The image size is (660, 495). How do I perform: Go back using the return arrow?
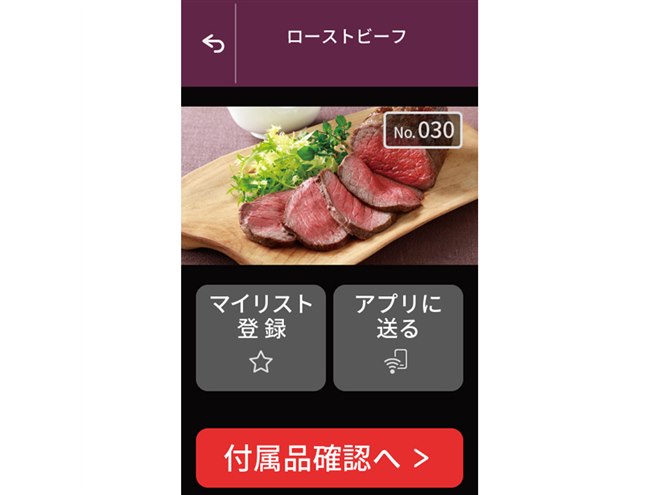tap(213, 43)
